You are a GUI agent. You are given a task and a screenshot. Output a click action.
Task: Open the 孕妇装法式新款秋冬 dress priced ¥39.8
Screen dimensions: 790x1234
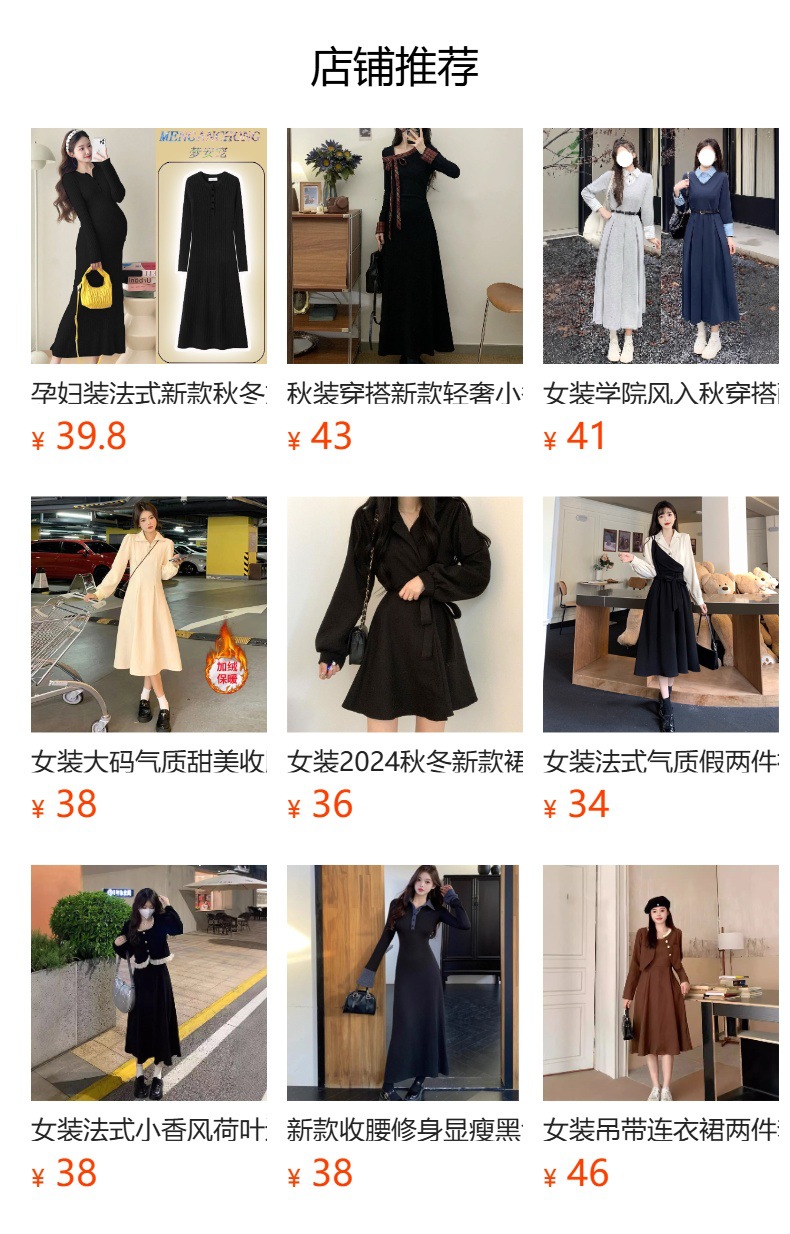[x=148, y=246]
